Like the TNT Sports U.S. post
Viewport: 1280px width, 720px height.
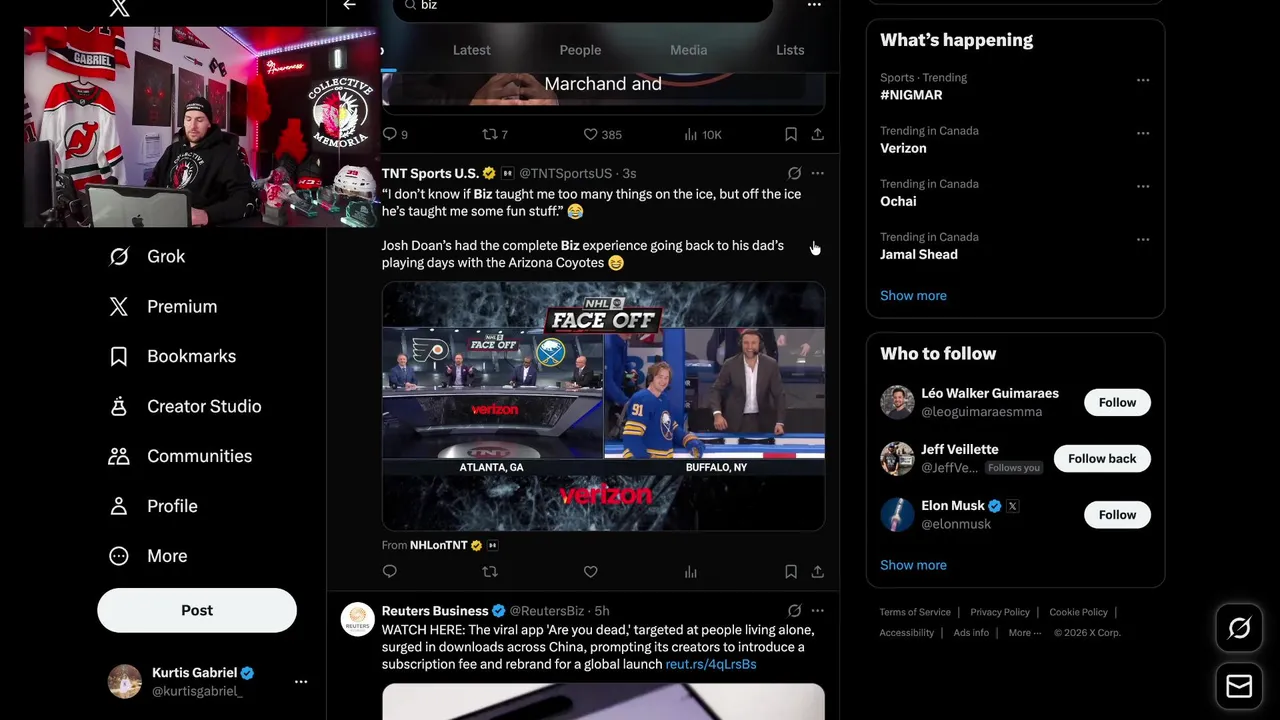590,572
